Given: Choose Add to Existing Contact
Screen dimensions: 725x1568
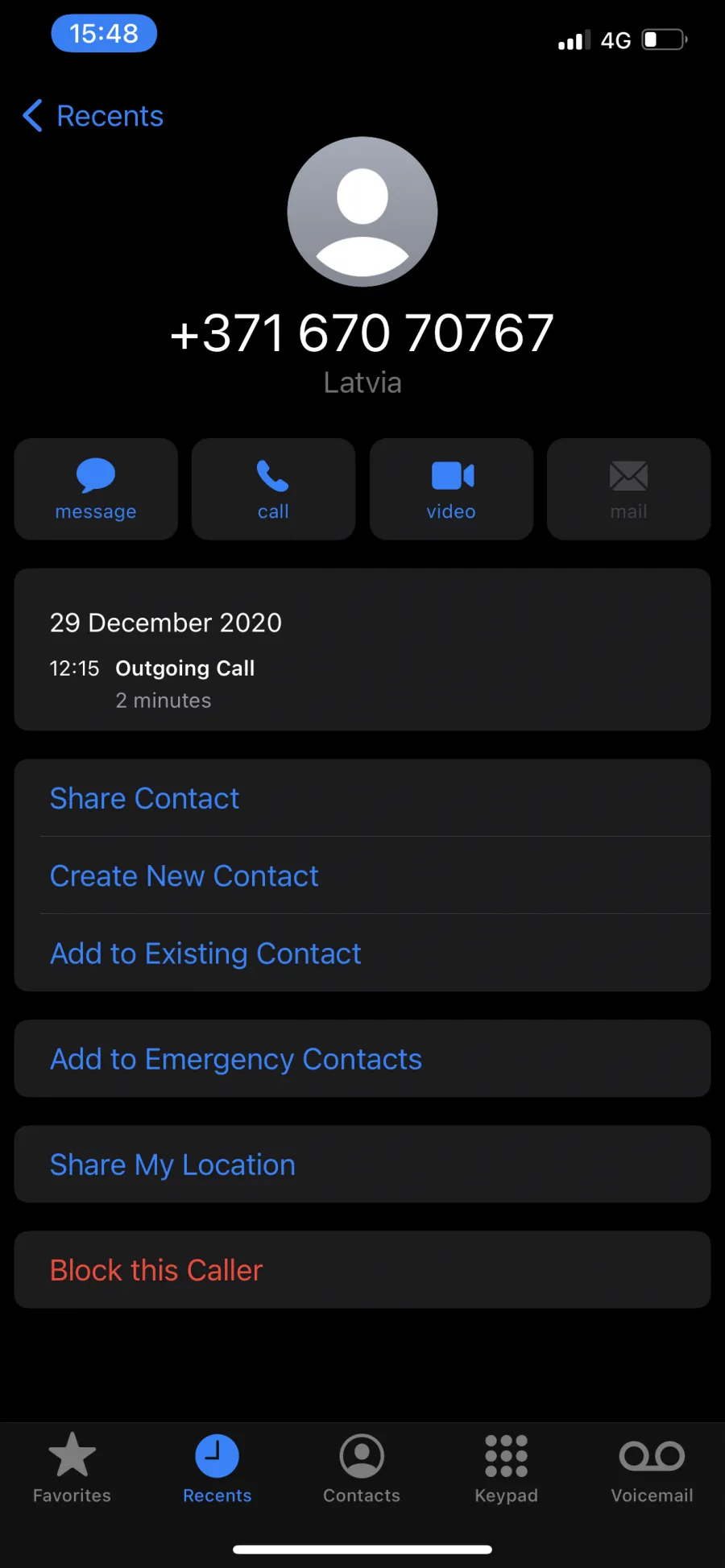Looking at the screenshot, I should click(362, 953).
